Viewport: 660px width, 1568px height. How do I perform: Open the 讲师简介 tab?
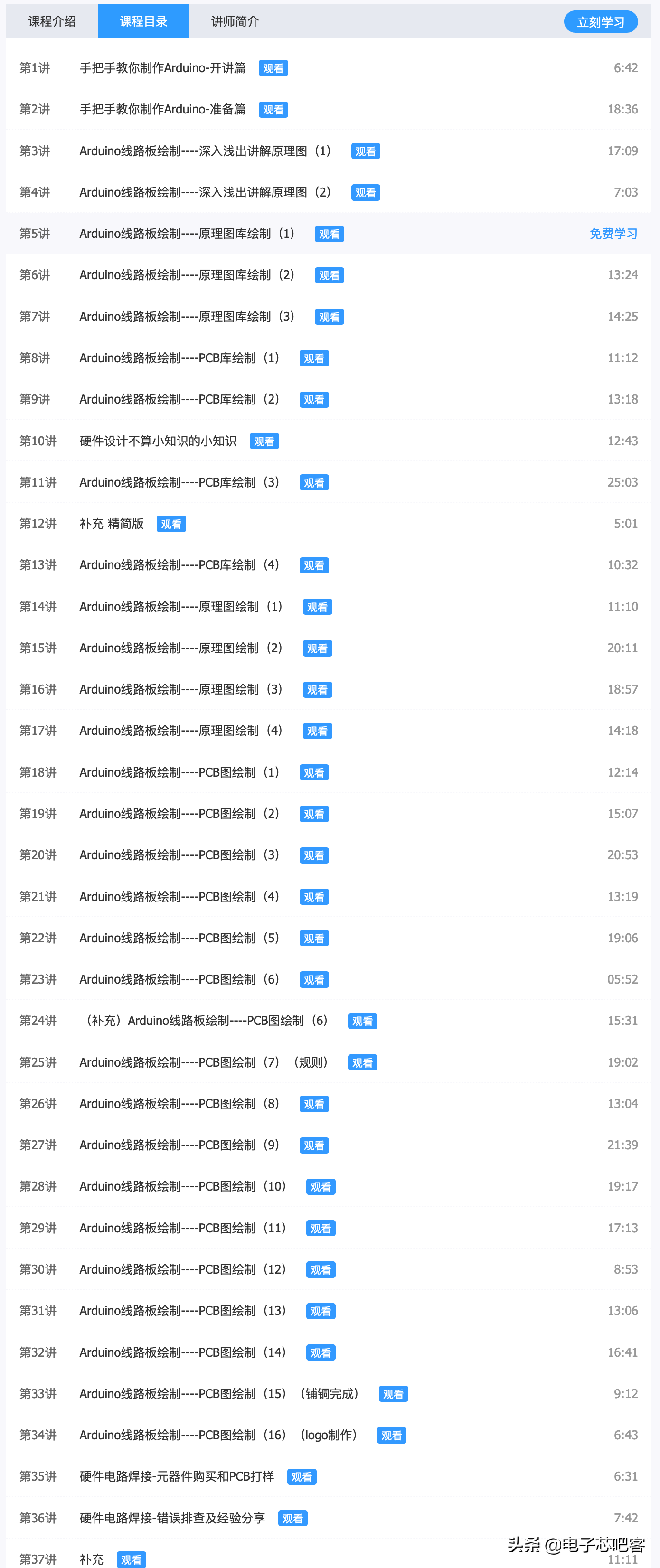tap(235, 21)
